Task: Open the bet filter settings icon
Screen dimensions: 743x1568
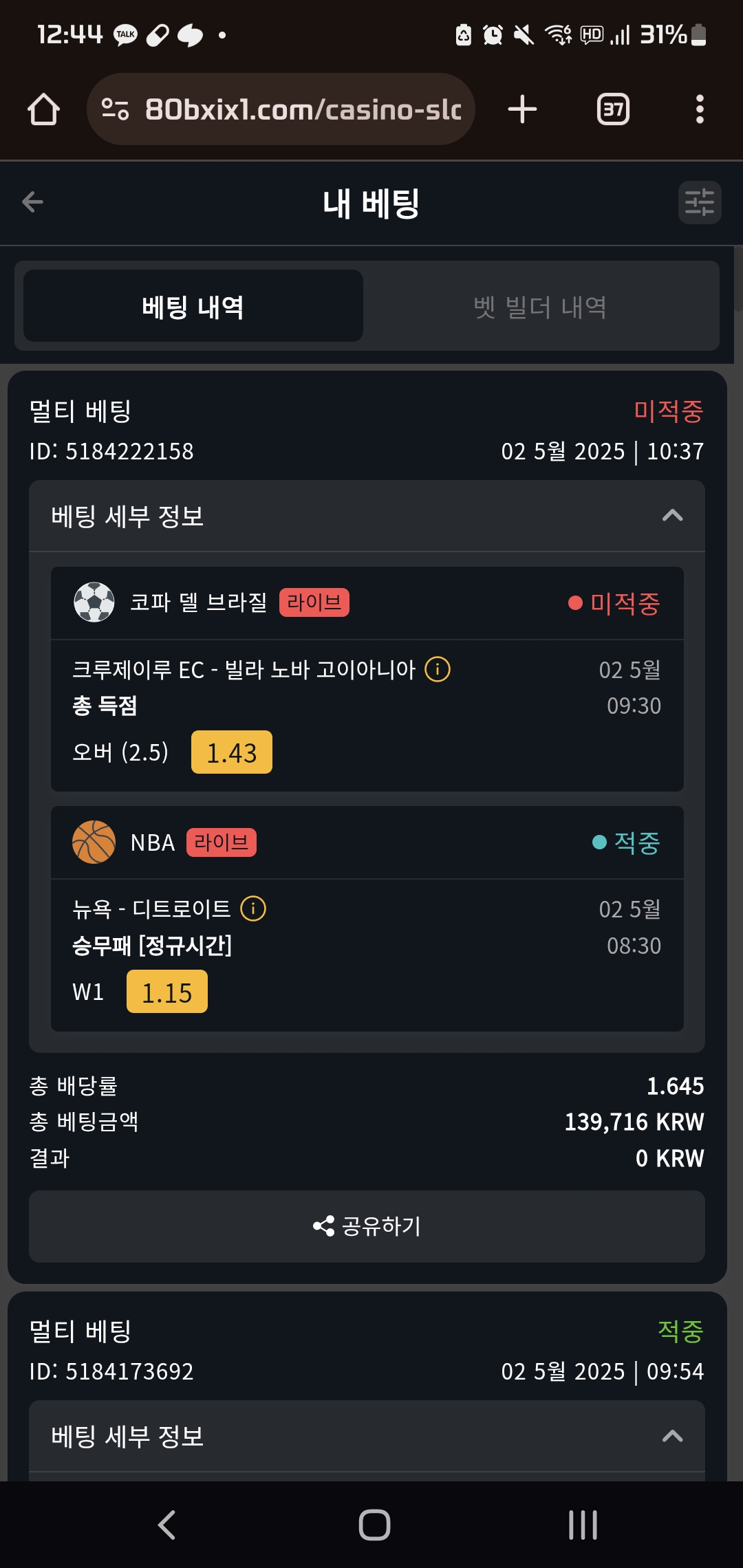Action: 699,203
